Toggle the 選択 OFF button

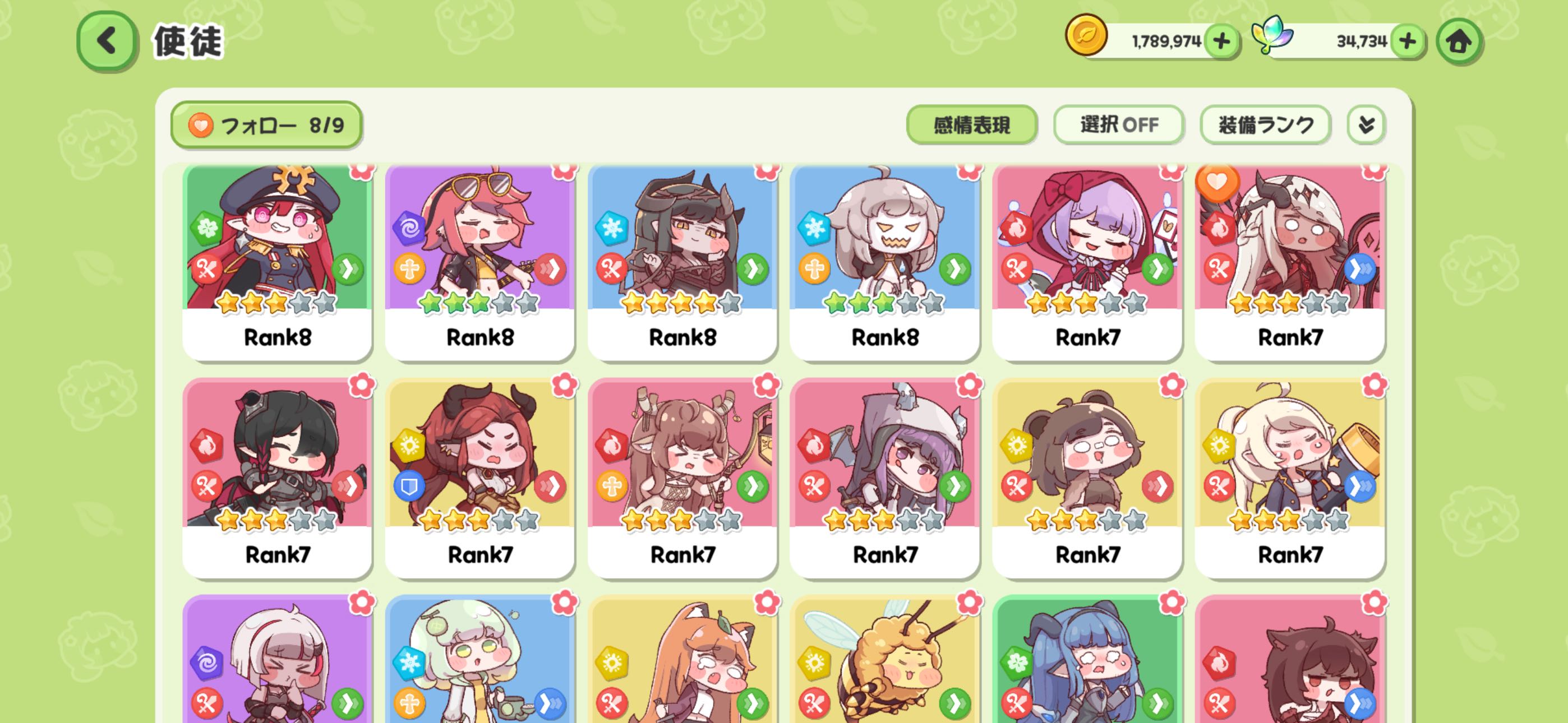[x=1118, y=125]
